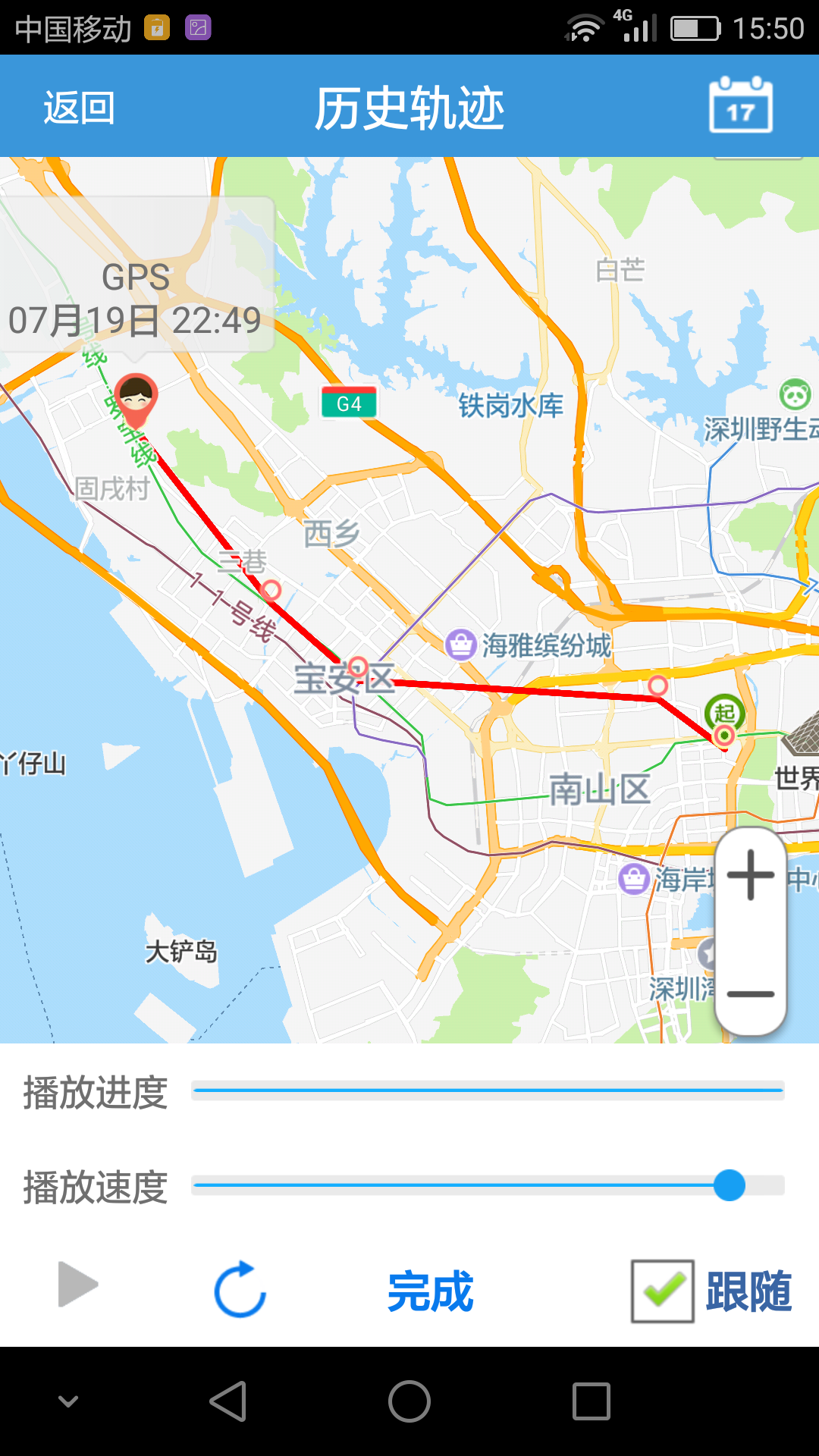This screenshot has height=1456, width=819.
Task: Zoom out the map with minus
Action: point(751,993)
